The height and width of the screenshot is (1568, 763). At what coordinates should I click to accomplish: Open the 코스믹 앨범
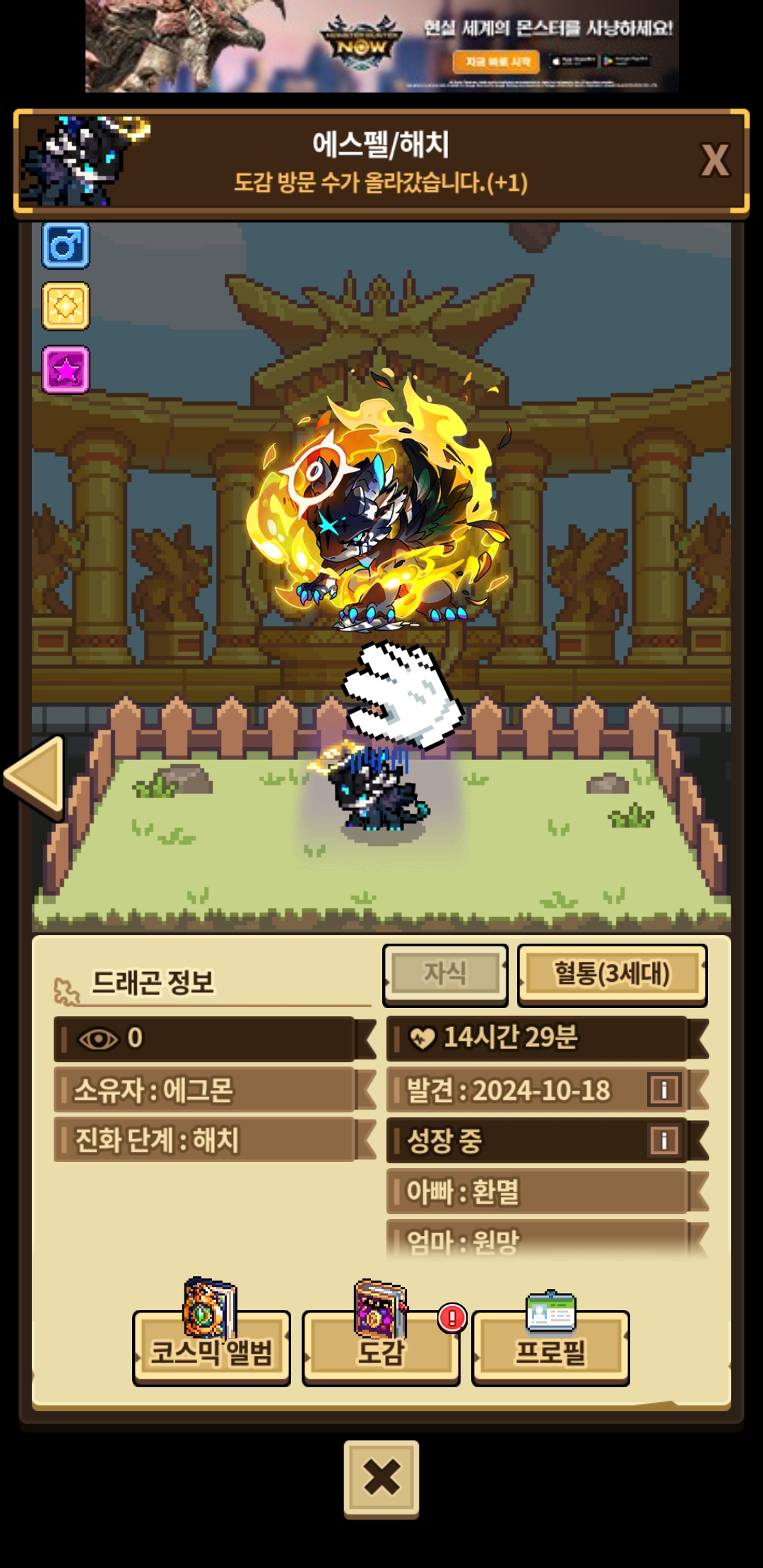point(211,1349)
